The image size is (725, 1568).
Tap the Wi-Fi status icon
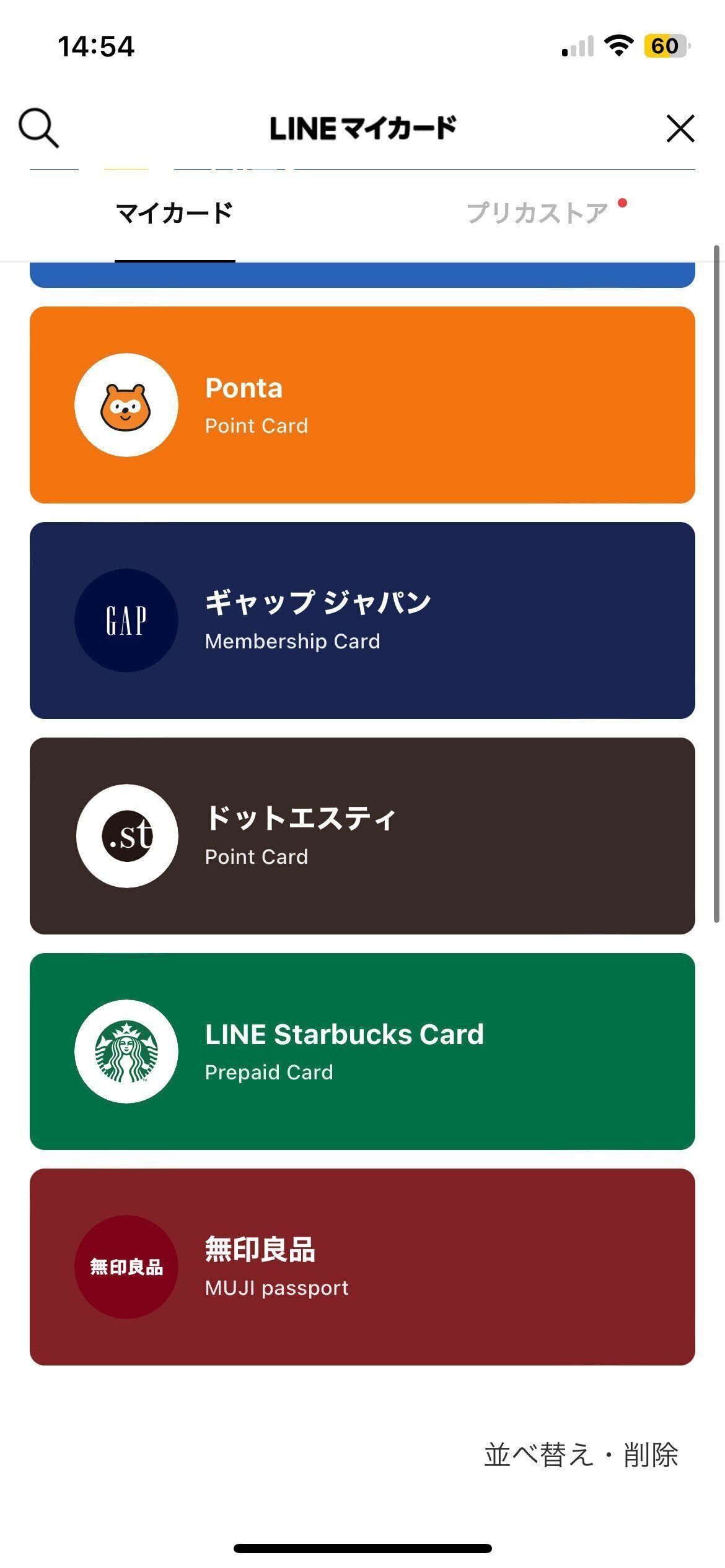coord(620,45)
